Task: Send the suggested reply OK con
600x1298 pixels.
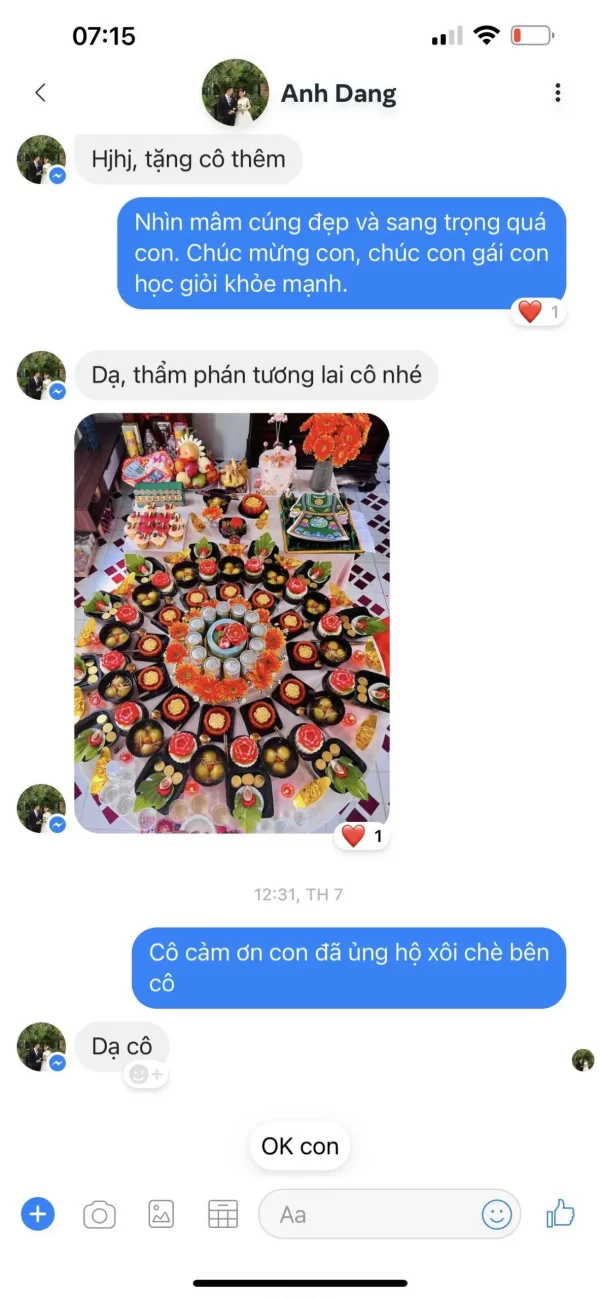Action: pyautogui.click(x=300, y=1146)
